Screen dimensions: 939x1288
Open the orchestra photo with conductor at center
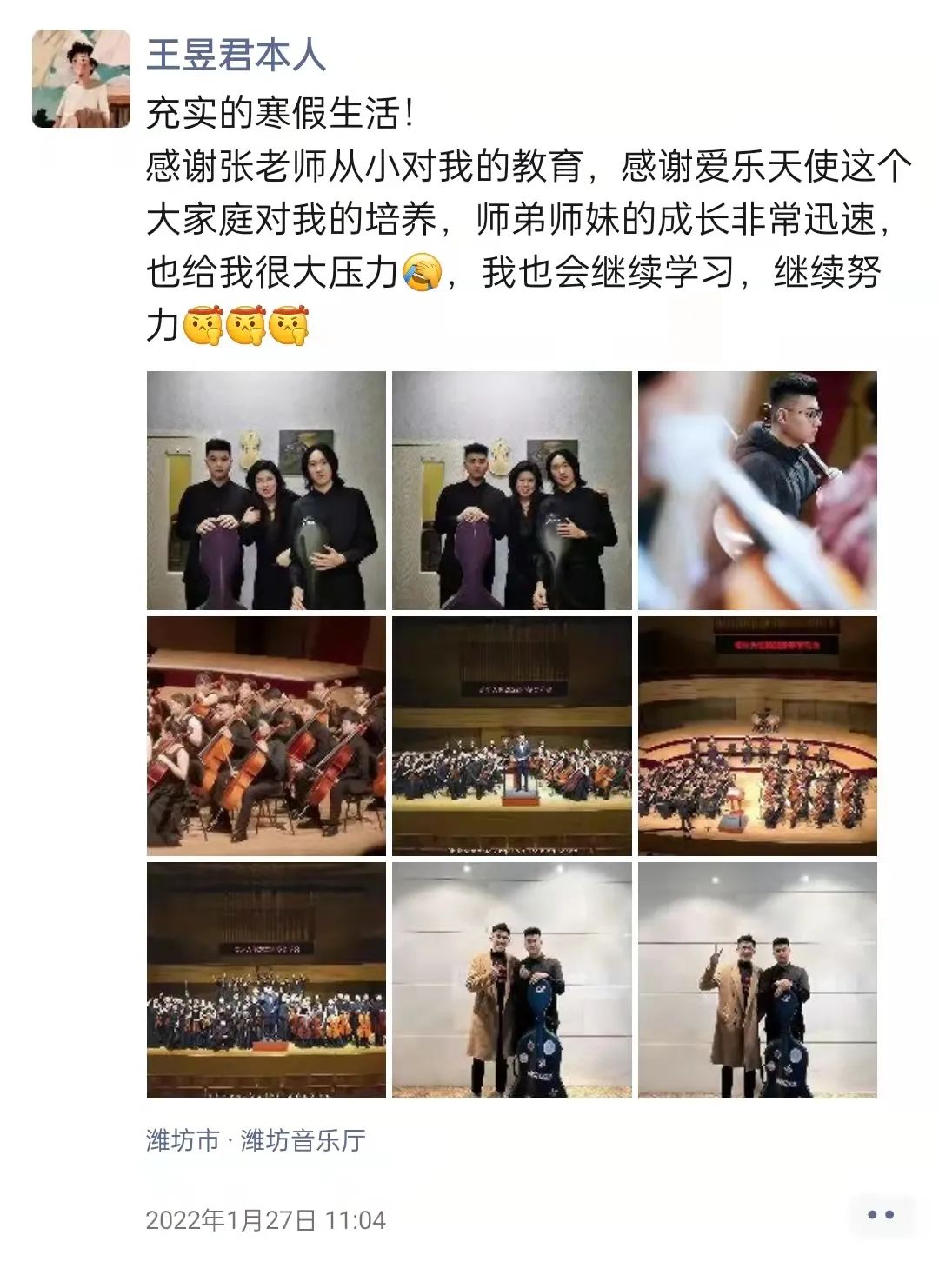tap(511, 735)
